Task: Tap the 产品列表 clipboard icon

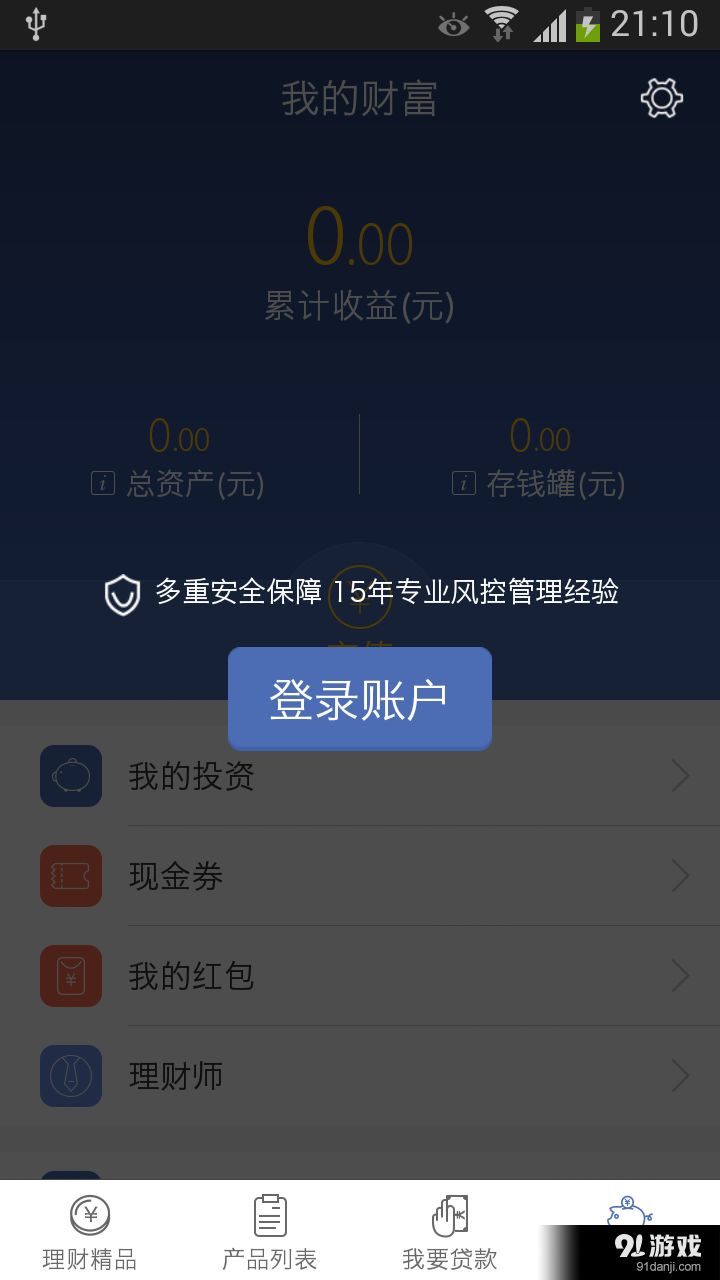Action: [x=269, y=1213]
